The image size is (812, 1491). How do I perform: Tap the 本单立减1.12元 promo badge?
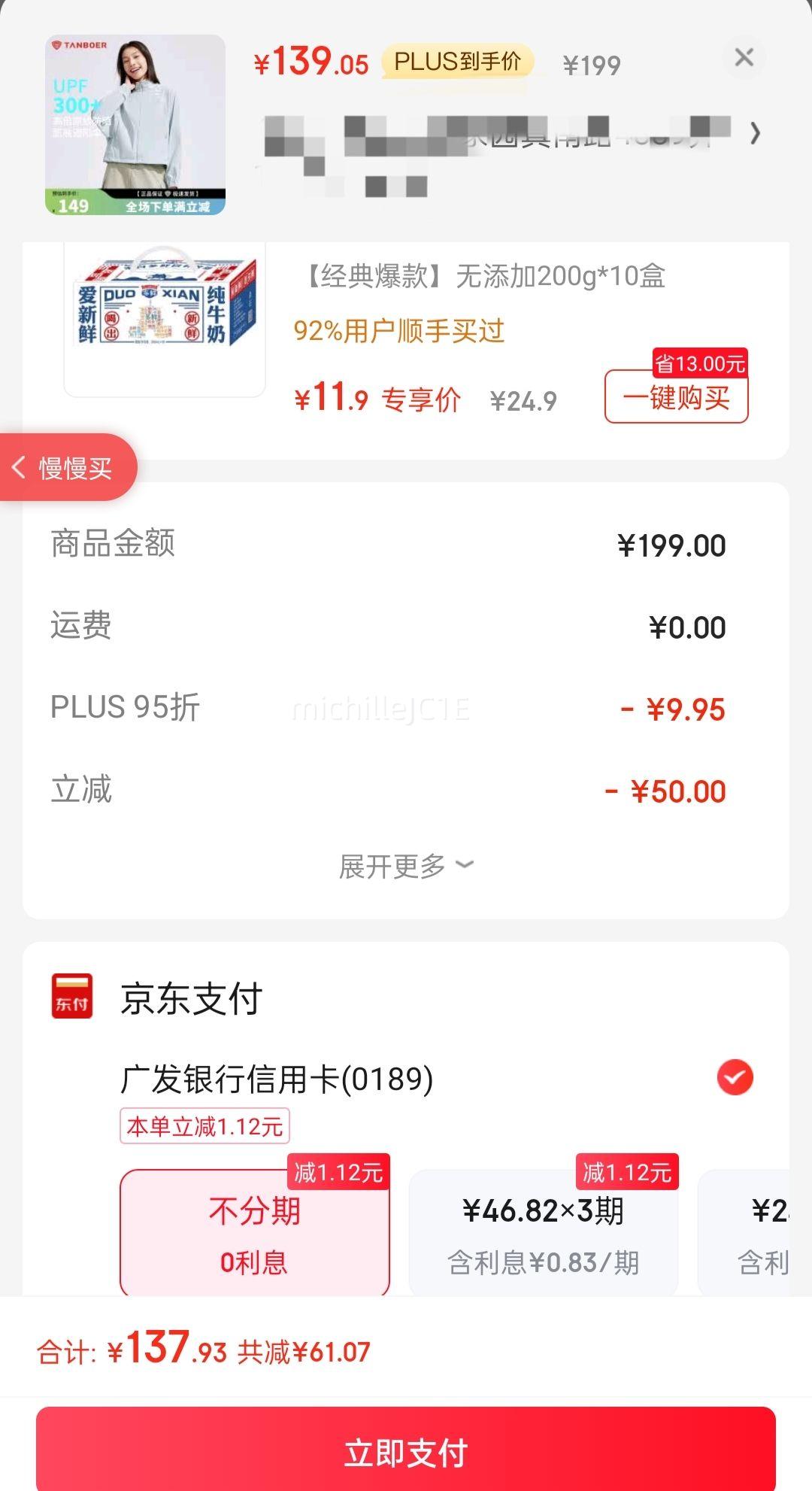205,1126
